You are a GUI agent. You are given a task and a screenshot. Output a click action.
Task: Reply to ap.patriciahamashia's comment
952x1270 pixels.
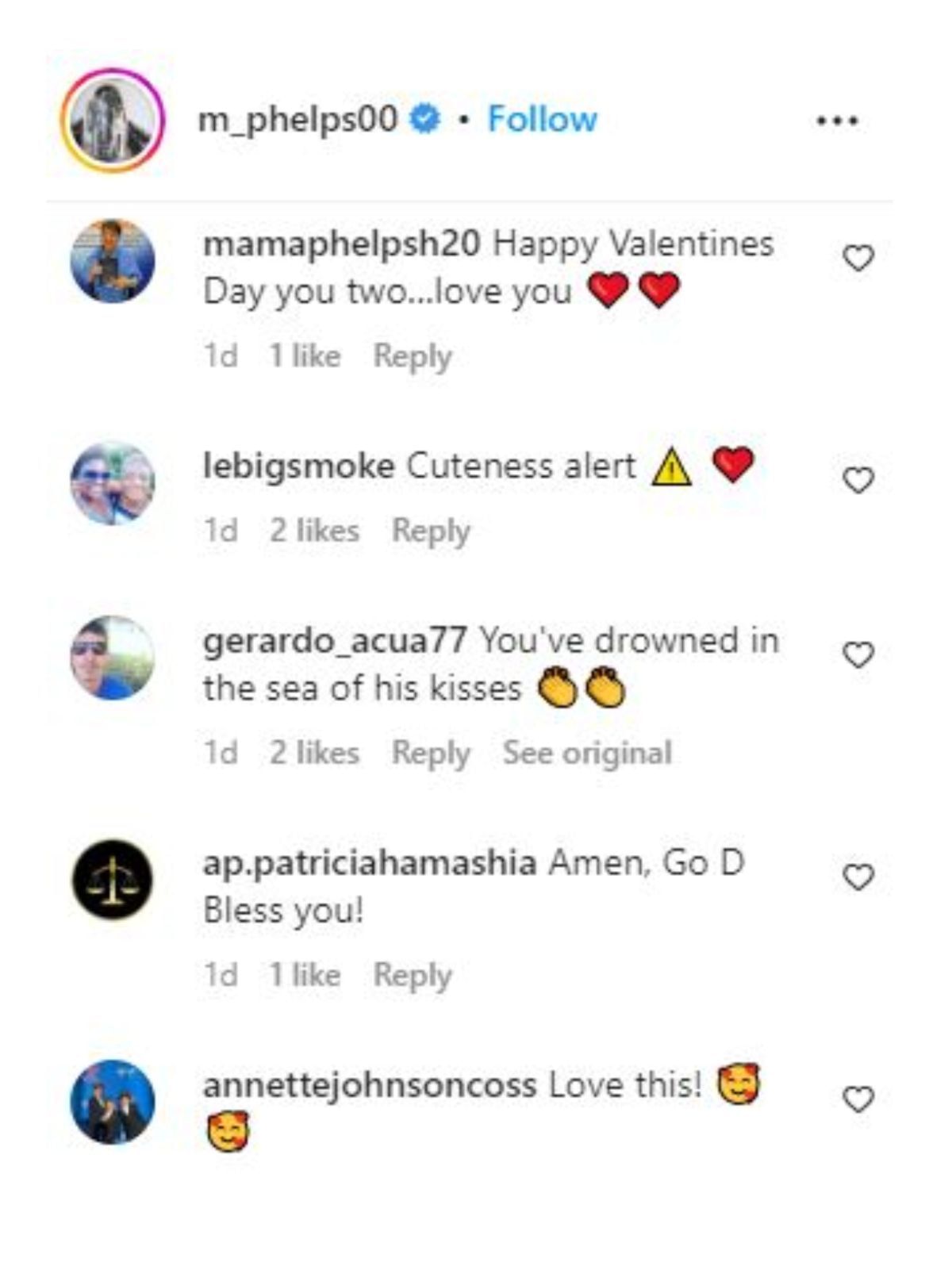(x=414, y=973)
